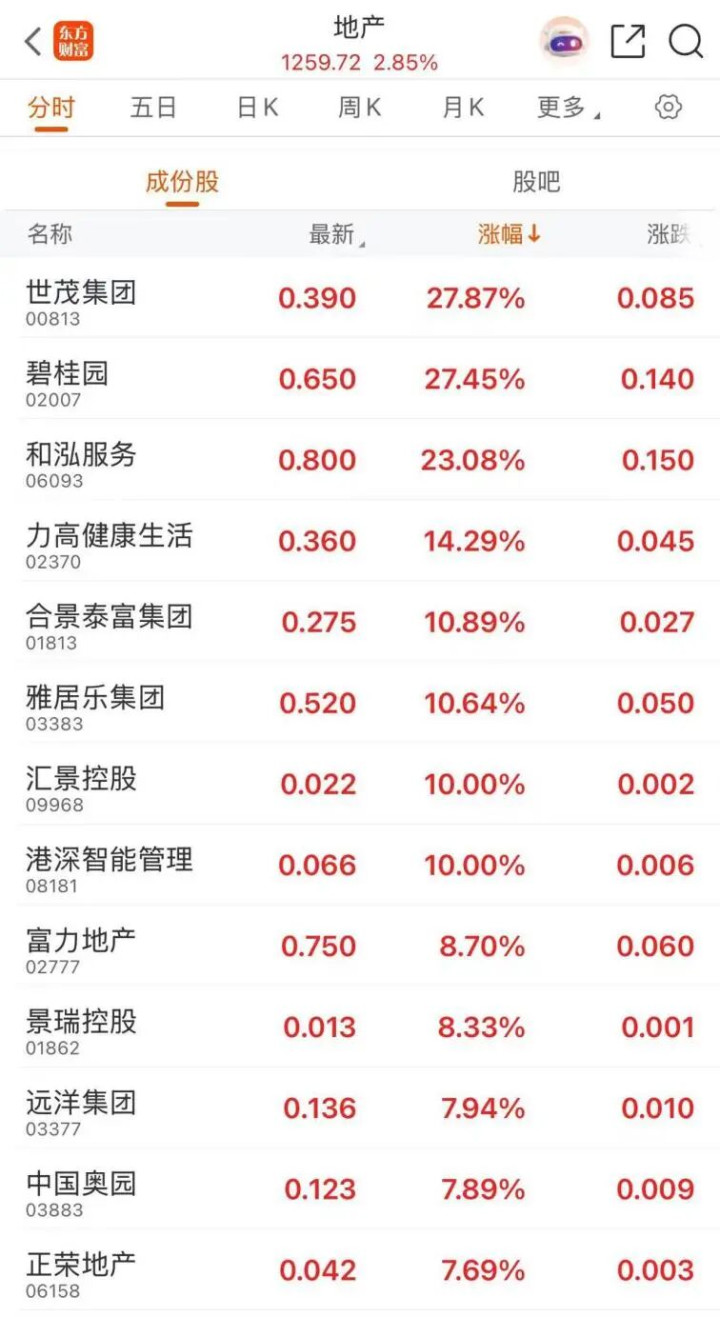This screenshot has width=720, height=1317.
Task: Open chart settings gear
Action: point(668,107)
